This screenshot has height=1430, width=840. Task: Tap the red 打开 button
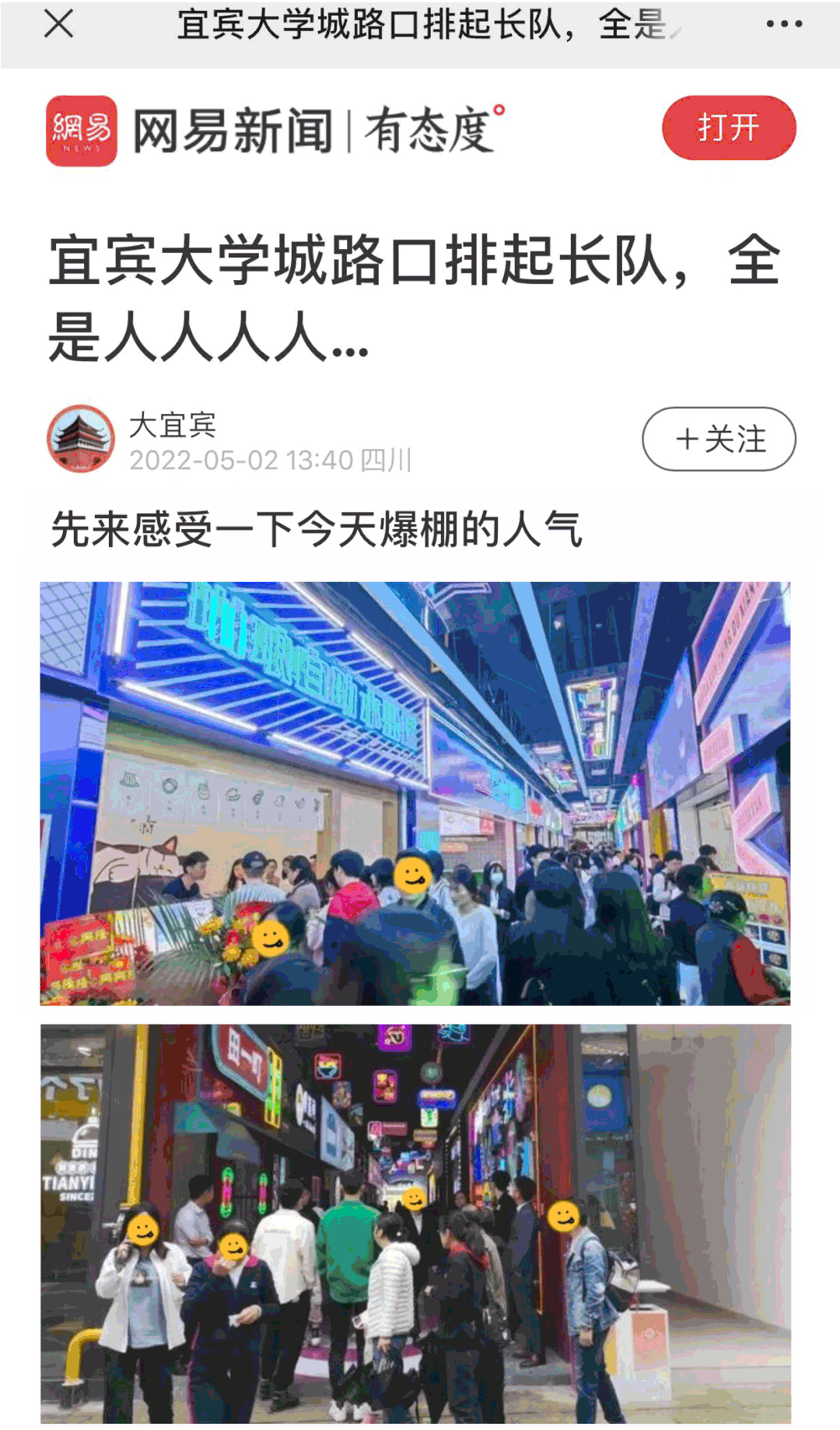[728, 128]
